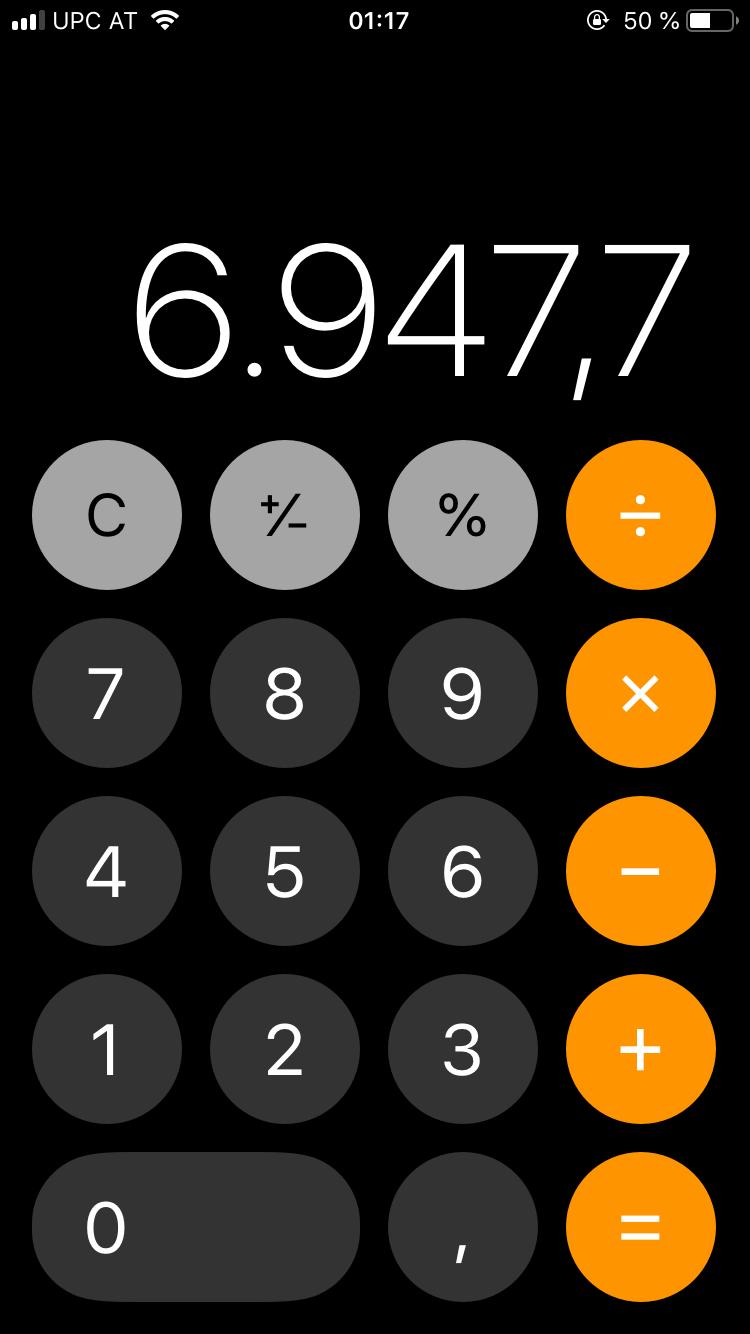Tap the wide 0 key
This screenshot has height=1334, width=750.
pyautogui.click(x=196, y=1227)
